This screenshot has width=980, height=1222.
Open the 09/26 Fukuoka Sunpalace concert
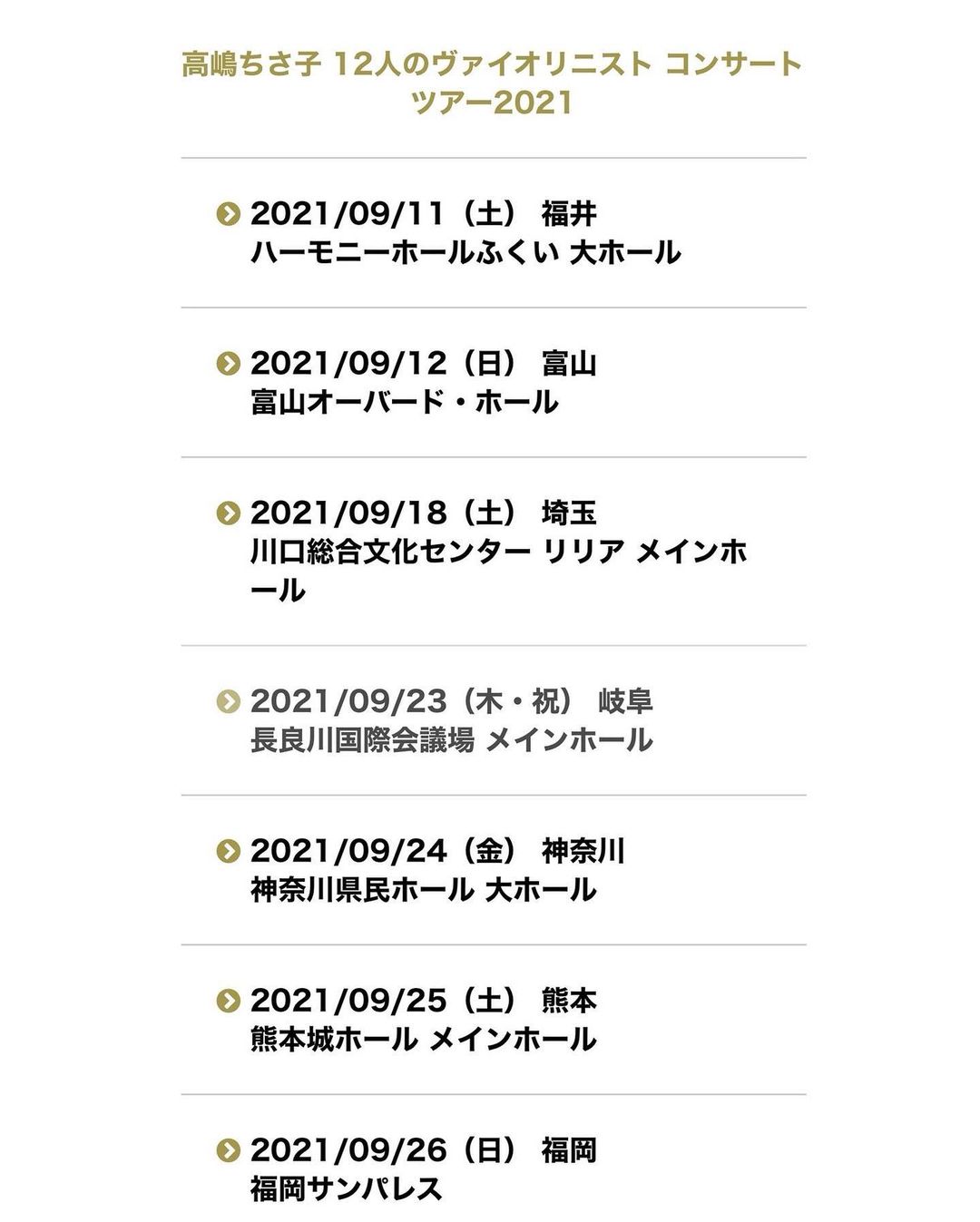pos(422,1168)
